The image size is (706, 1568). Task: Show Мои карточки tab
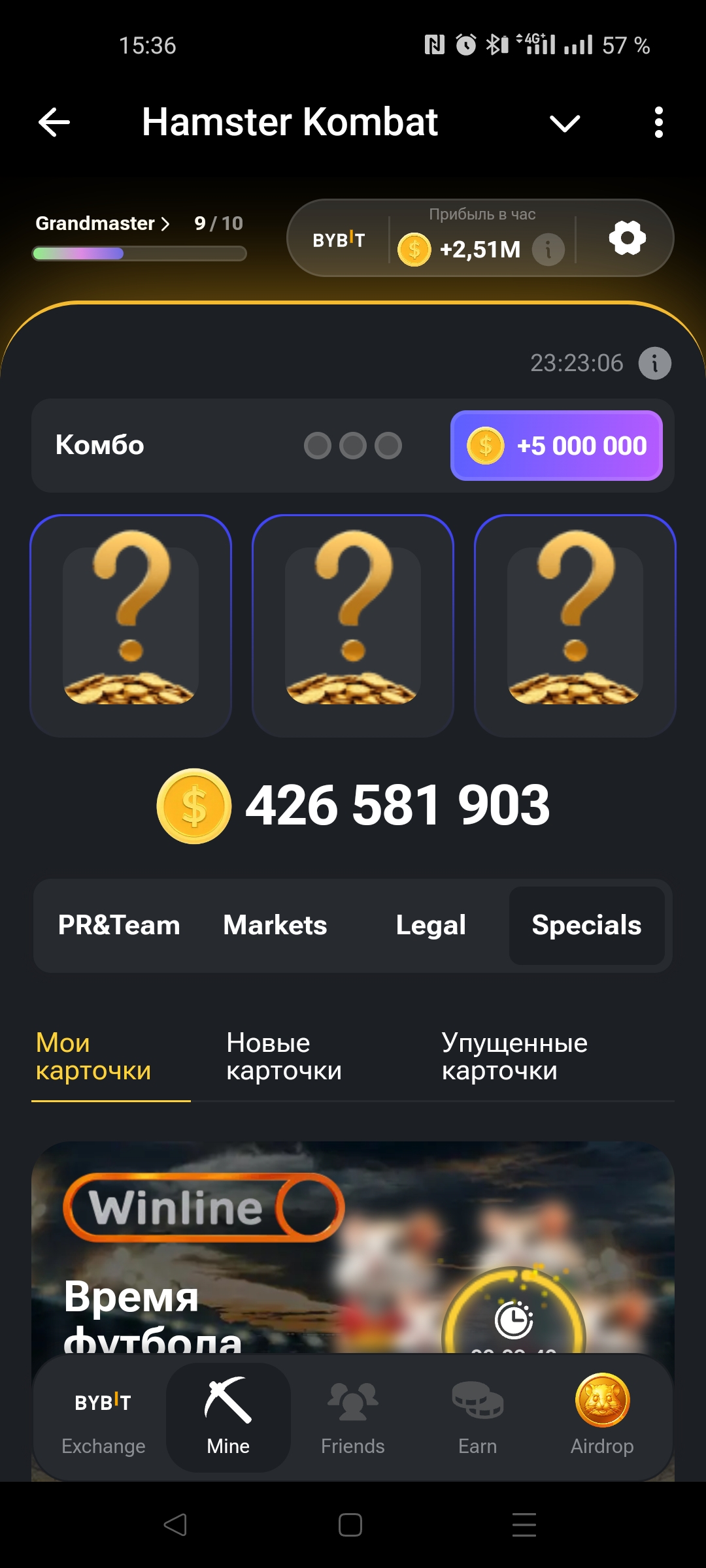pos(93,1056)
